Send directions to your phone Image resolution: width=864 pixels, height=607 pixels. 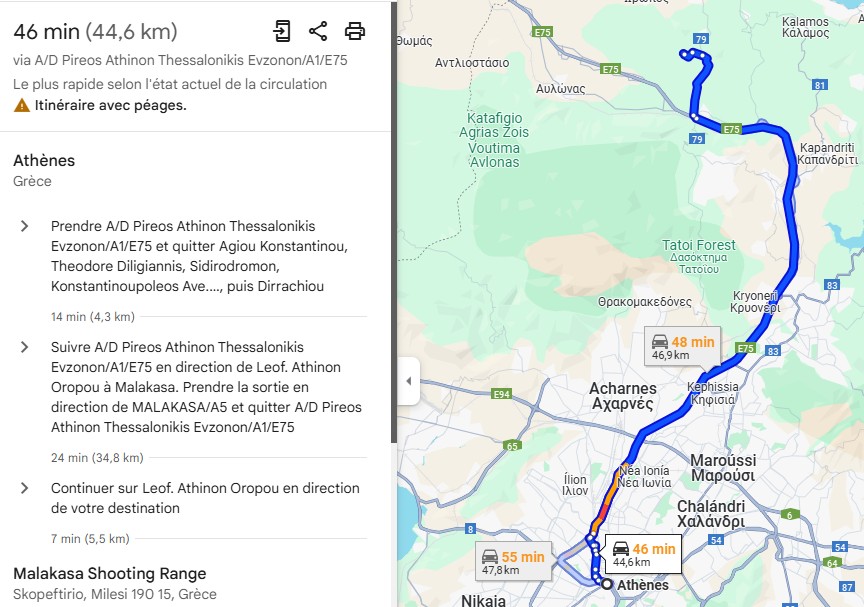(x=283, y=31)
